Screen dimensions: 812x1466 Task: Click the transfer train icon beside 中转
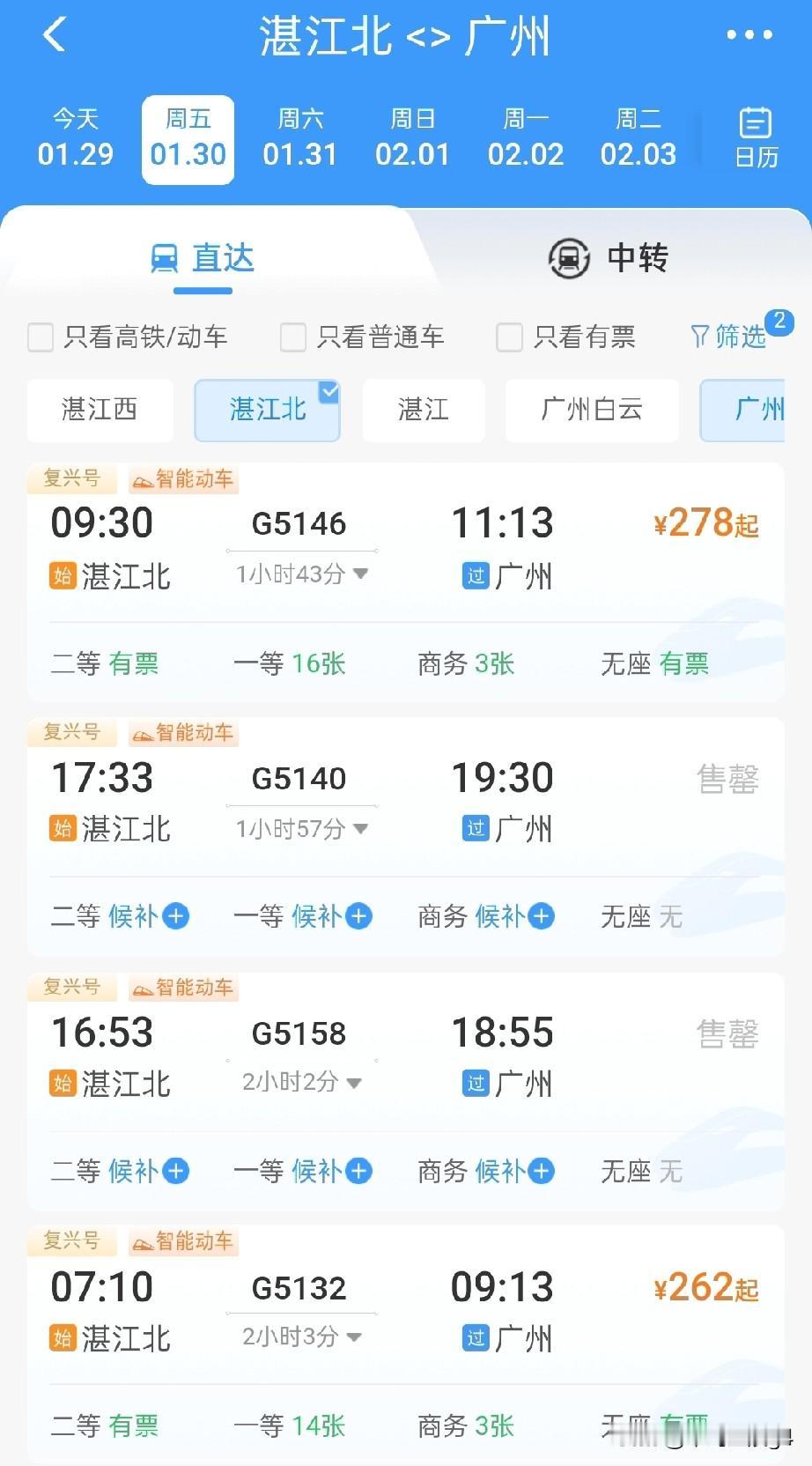coord(569,258)
